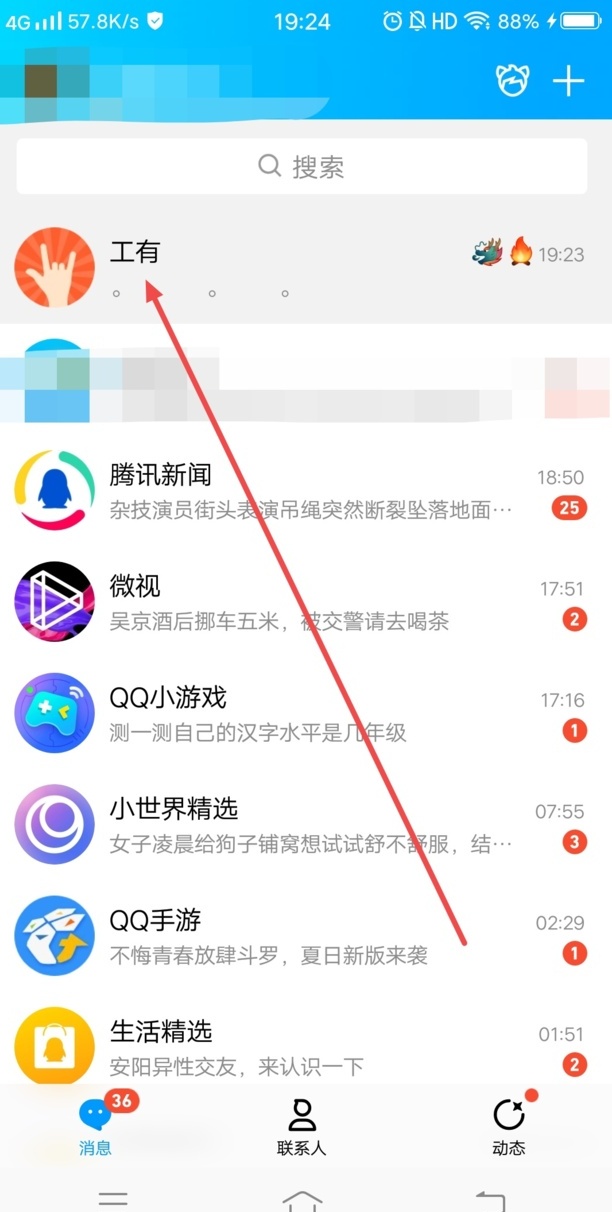The width and height of the screenshot is (612, 1212).
Task: Switch to the 动态 tab
Action: (x=509, y=1127)
